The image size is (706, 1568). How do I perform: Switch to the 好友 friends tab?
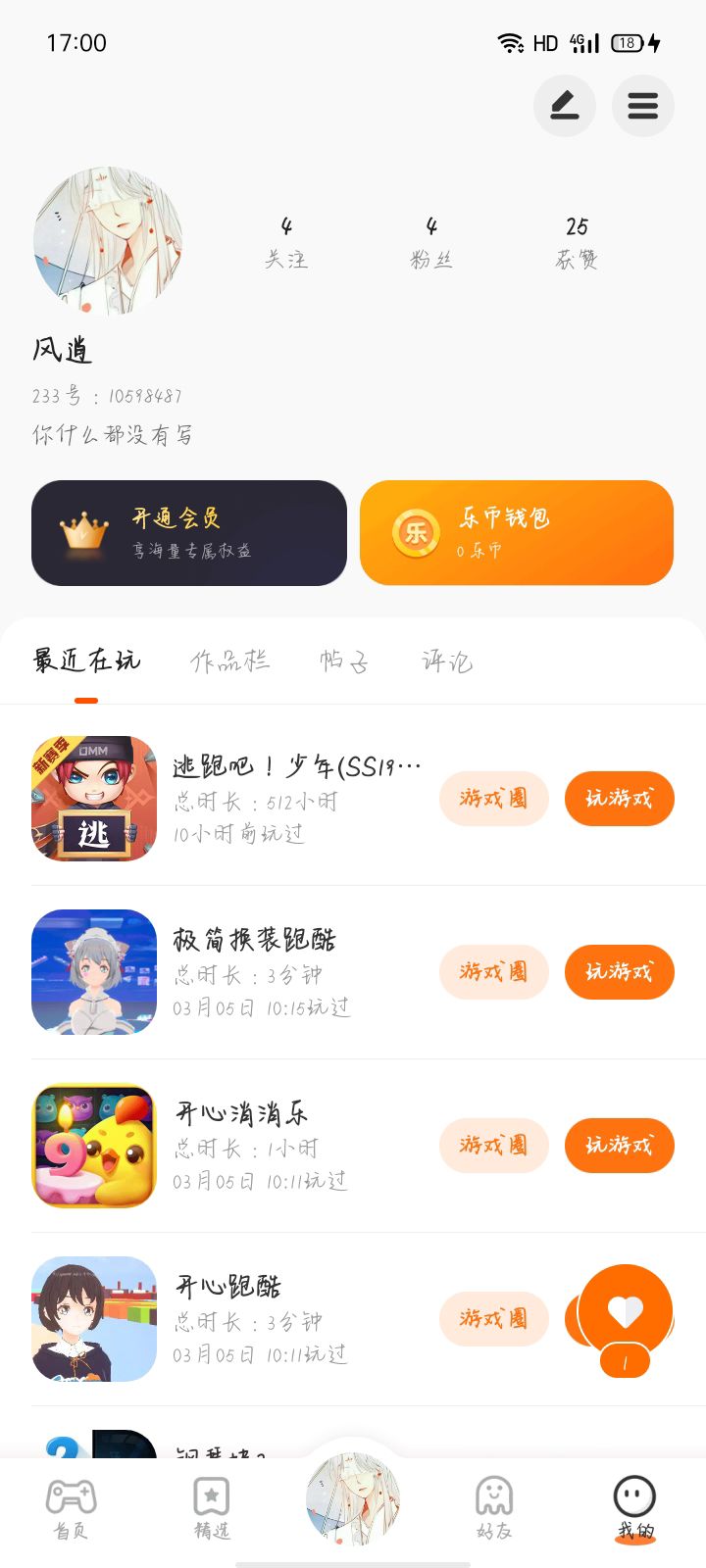494,1509
